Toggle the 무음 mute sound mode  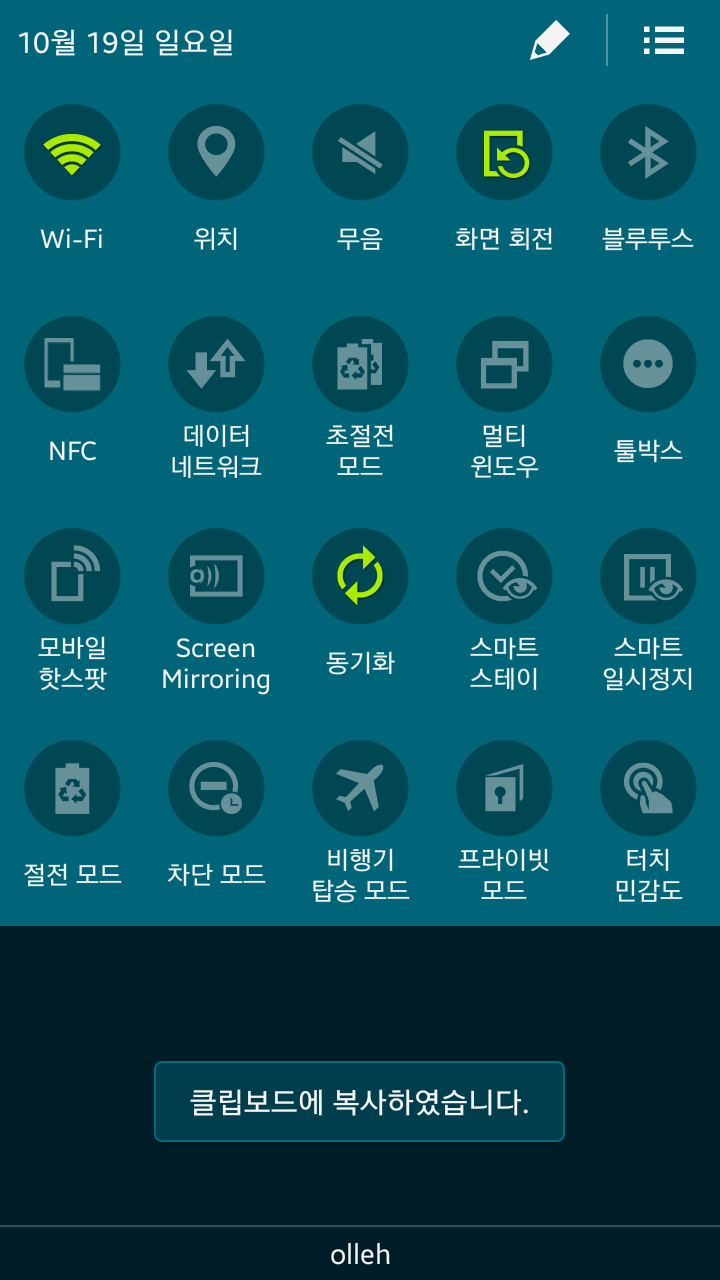coord(360,153)
